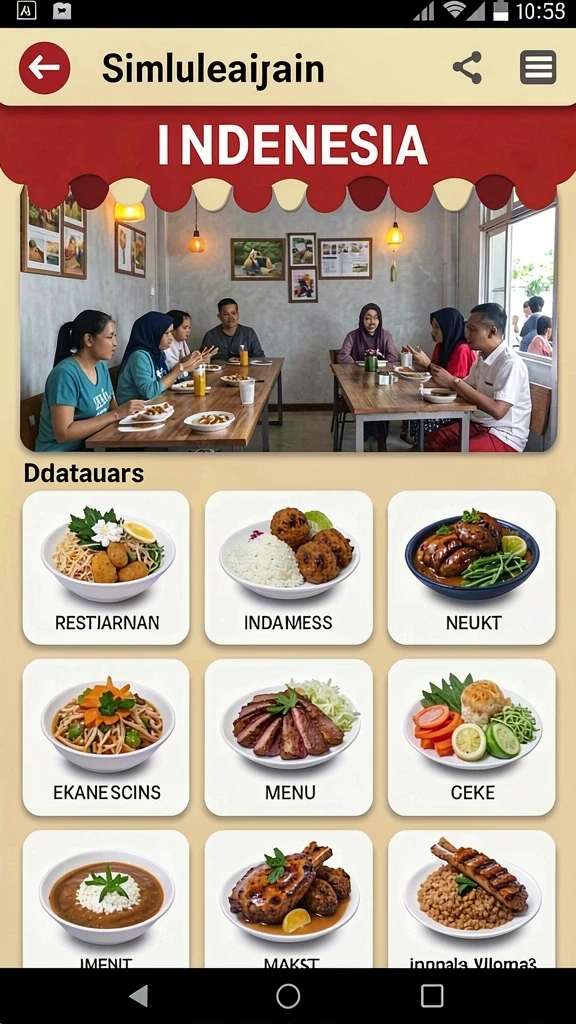Viewport: 576px width, 1024px height.
Task: Open the hamburger menu
Action: [x=538, y=67]
